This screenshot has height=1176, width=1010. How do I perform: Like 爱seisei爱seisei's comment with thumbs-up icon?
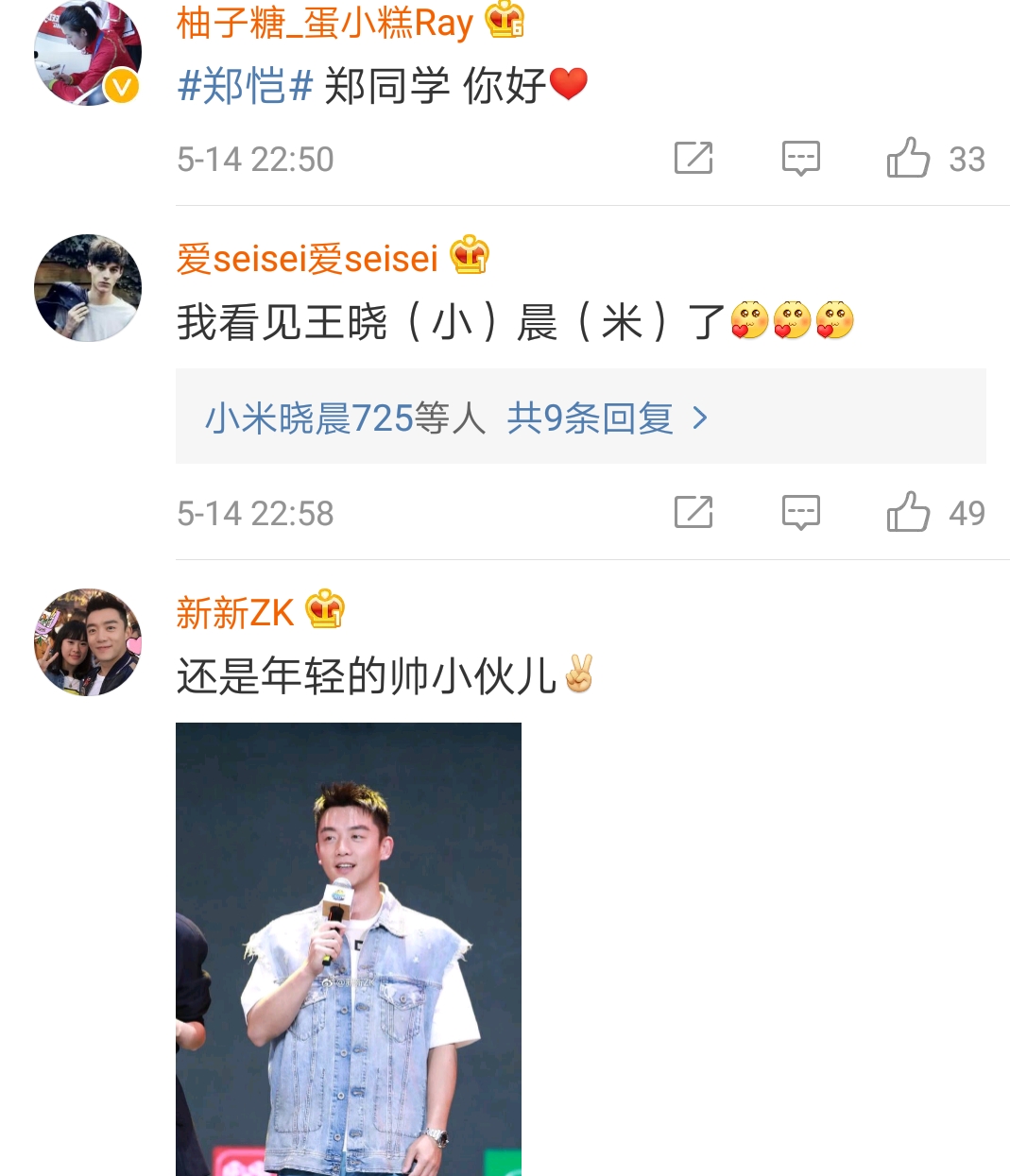coord(910,513)
